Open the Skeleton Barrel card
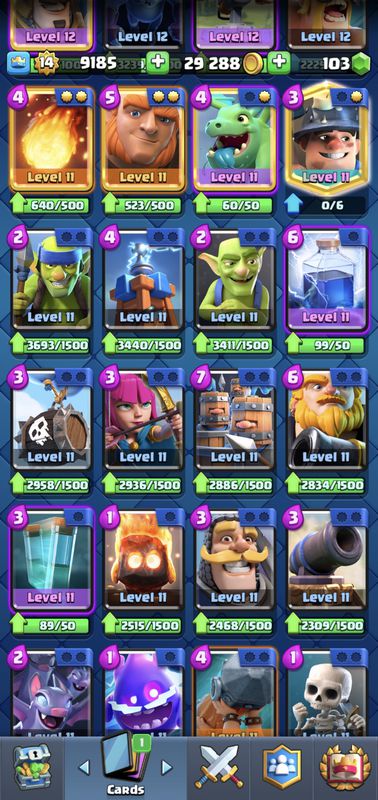The width and height of the screenshot is (378, 800). [52, 419]
